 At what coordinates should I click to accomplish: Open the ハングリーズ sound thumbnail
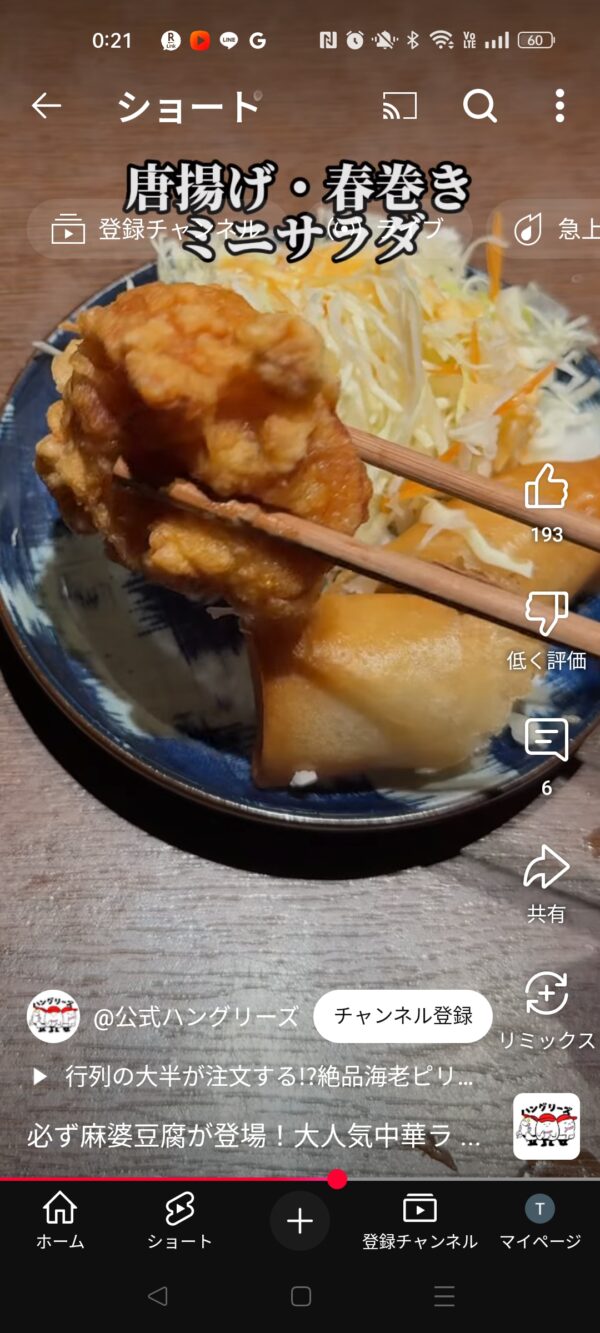click(x=546, y=1126)
